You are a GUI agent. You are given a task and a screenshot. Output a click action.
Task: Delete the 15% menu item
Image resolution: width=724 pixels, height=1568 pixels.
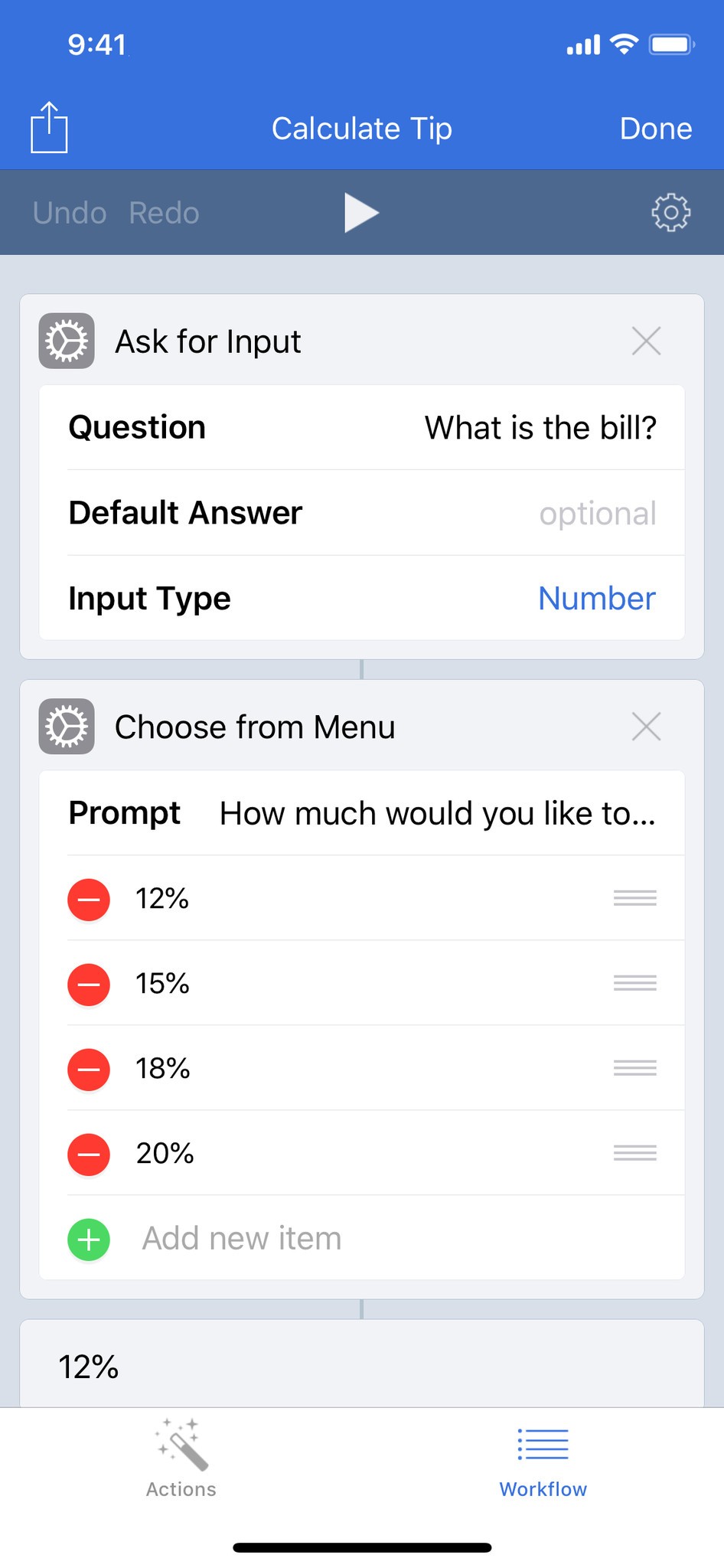click(89, 984)
